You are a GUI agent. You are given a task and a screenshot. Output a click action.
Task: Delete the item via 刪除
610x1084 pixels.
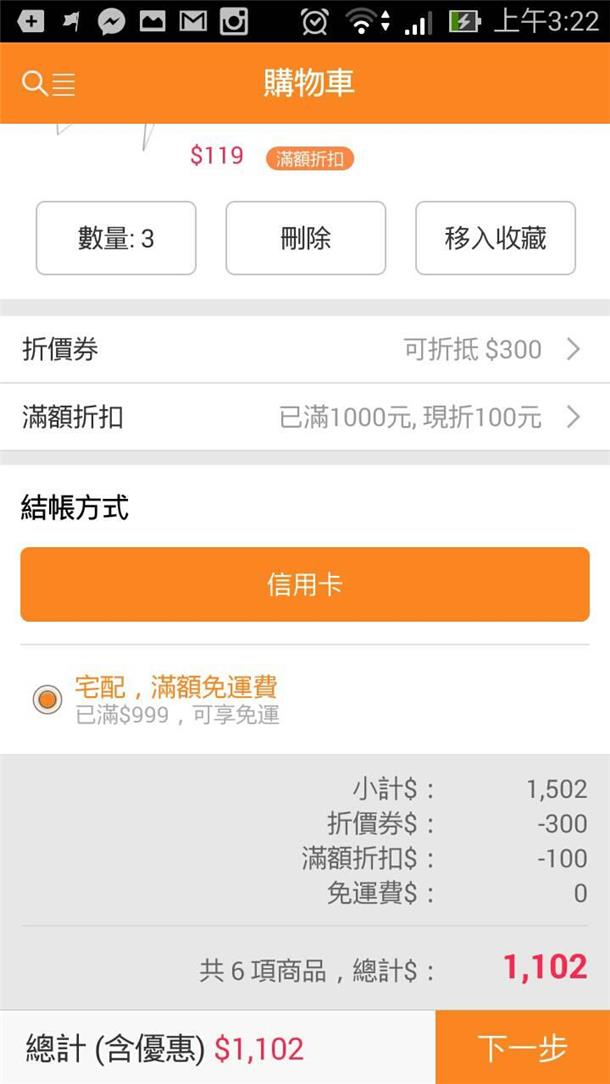click(305, 238)
